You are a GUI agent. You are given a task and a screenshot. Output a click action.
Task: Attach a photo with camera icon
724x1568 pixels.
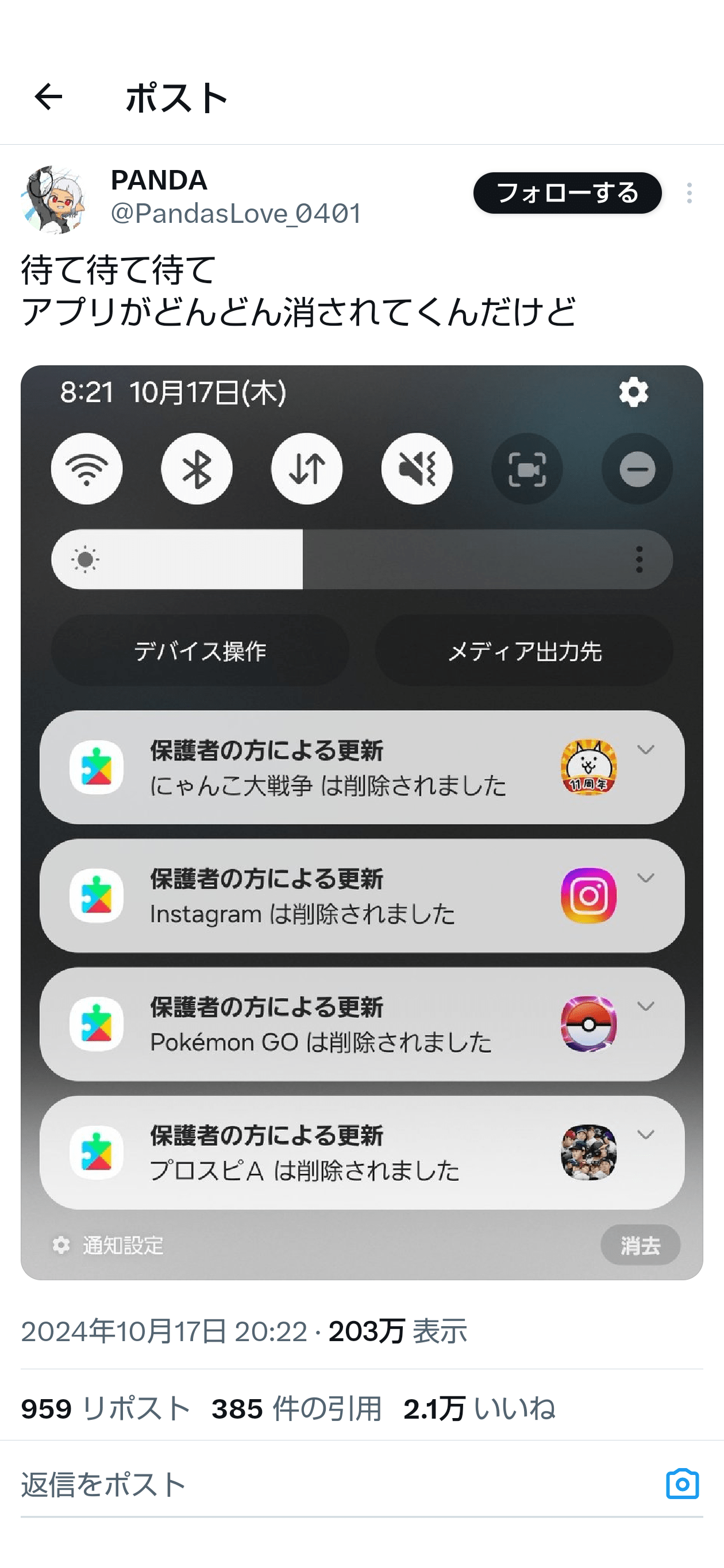tap(682, 1484)
